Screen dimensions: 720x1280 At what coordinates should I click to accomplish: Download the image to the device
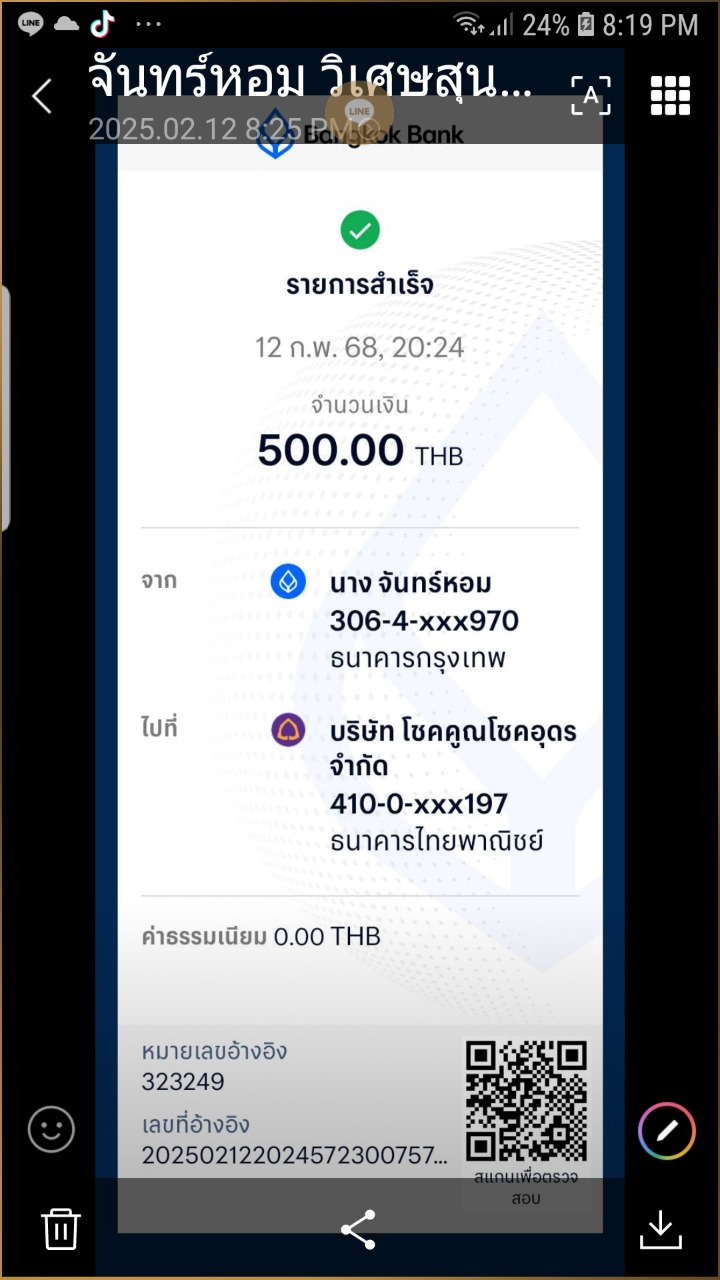(x=660, y=1229)
